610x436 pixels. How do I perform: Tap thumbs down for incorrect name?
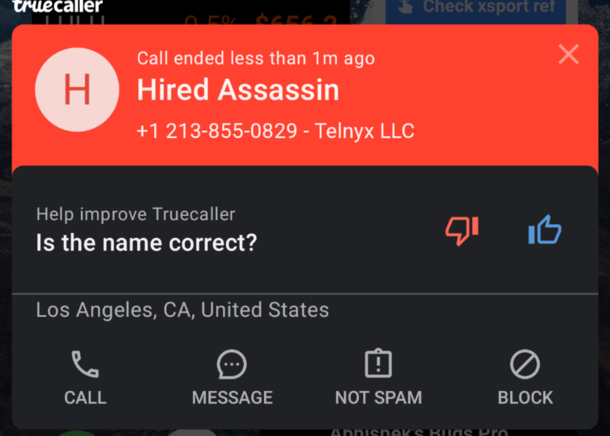point(461,231)
